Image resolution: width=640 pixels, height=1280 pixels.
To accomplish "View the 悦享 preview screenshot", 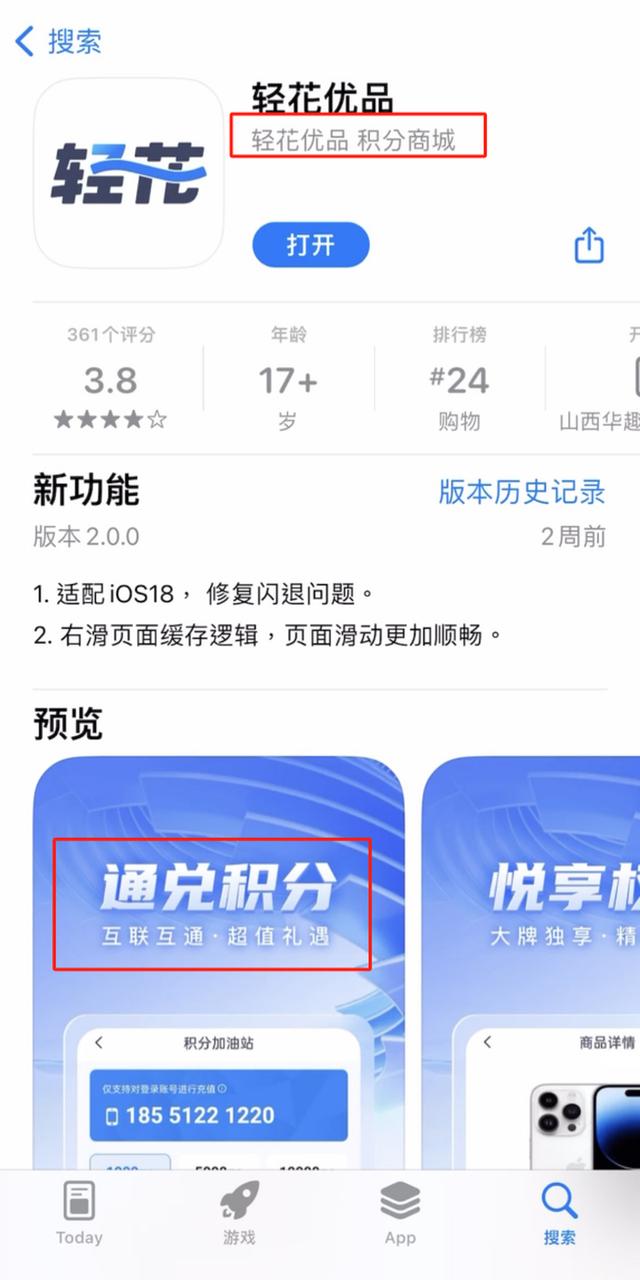I will point(532,960).
